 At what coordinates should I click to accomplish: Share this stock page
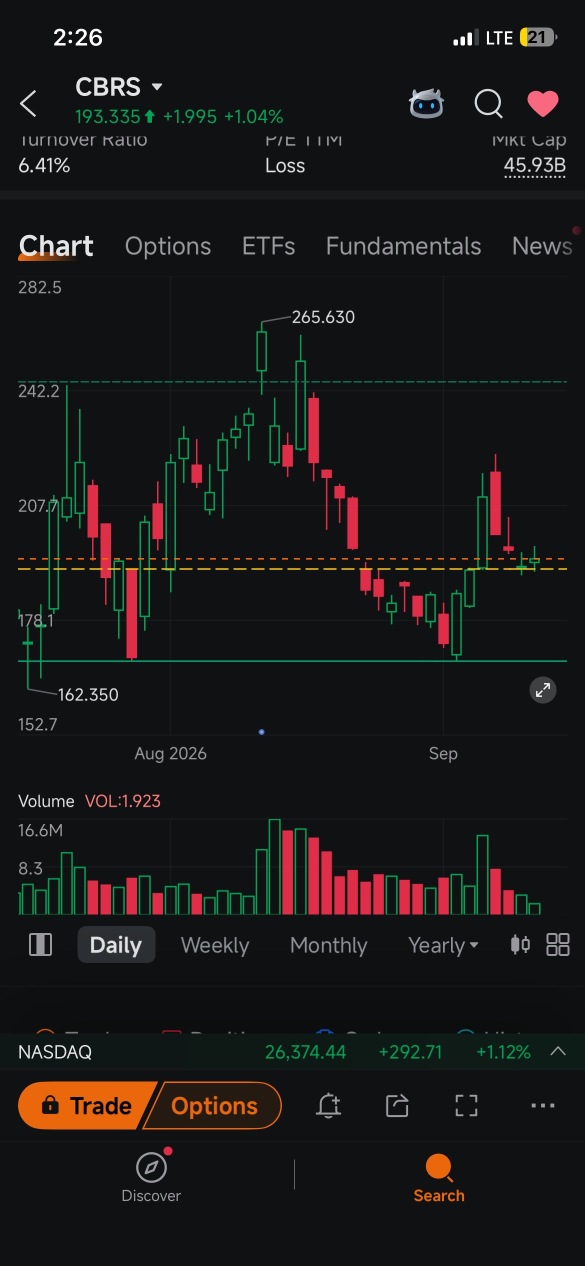coord(397,1105)
